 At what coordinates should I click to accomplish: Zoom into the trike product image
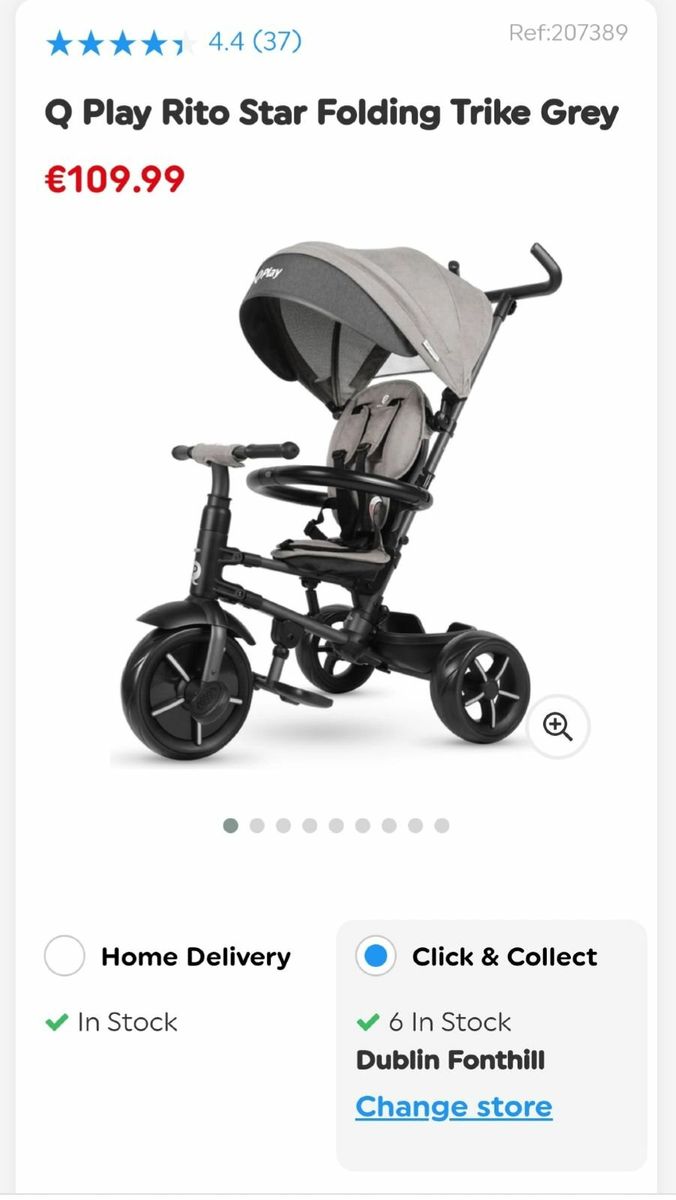[x=558, y=727]
